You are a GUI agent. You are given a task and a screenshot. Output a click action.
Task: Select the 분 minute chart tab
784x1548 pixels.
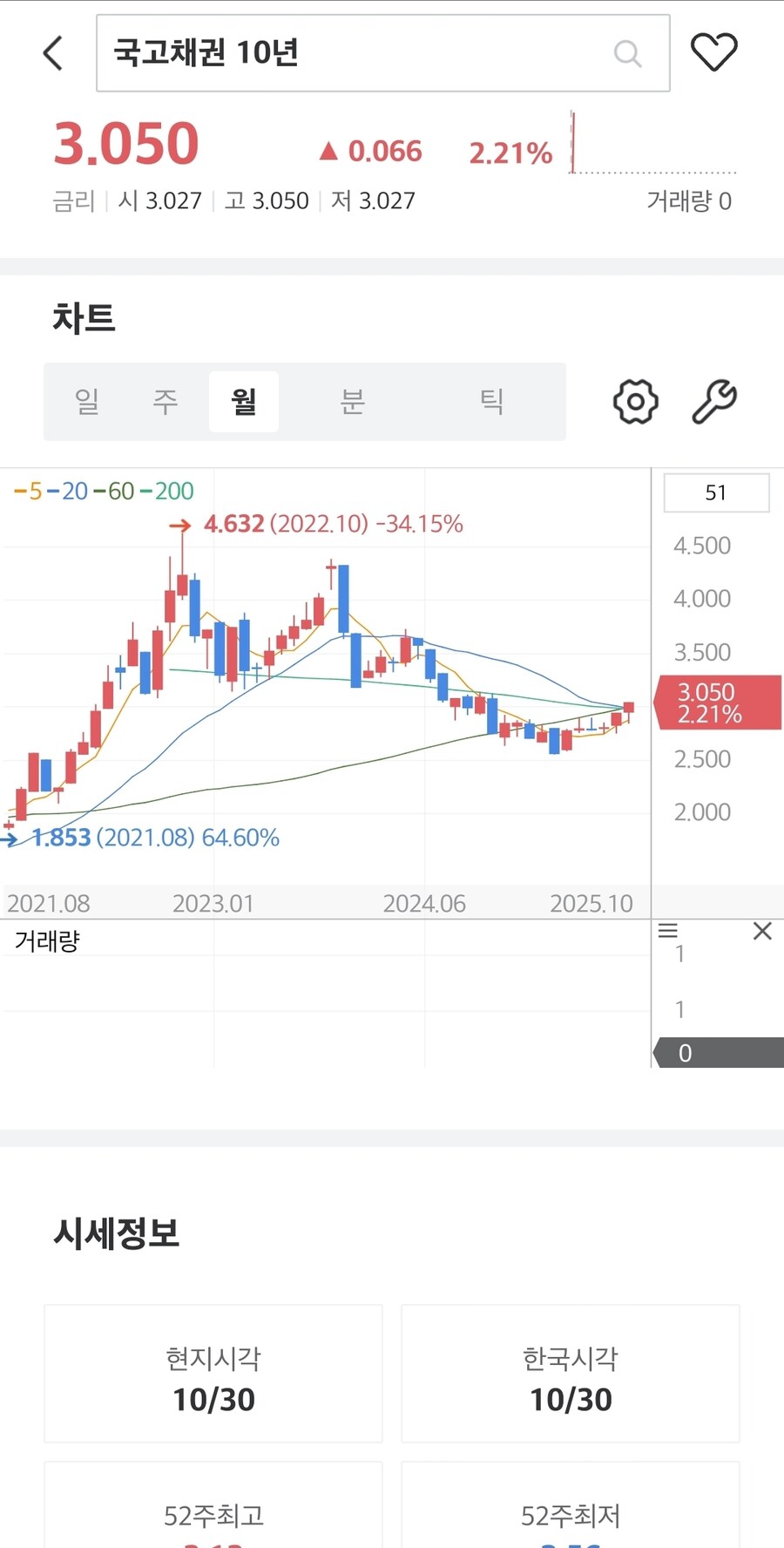click(352, 402)
